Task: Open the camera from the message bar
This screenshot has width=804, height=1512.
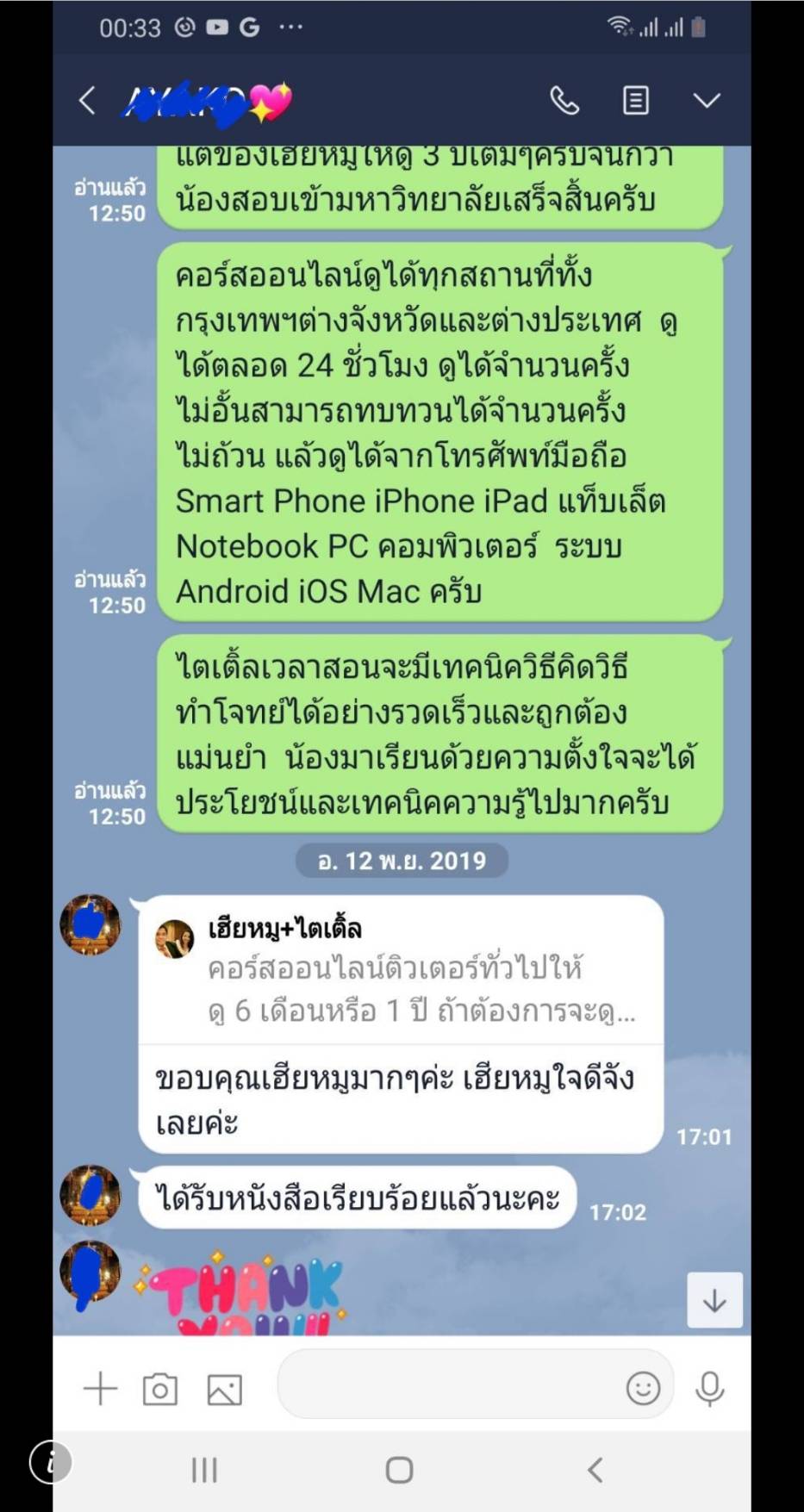Action: [x=160, y=1389]
